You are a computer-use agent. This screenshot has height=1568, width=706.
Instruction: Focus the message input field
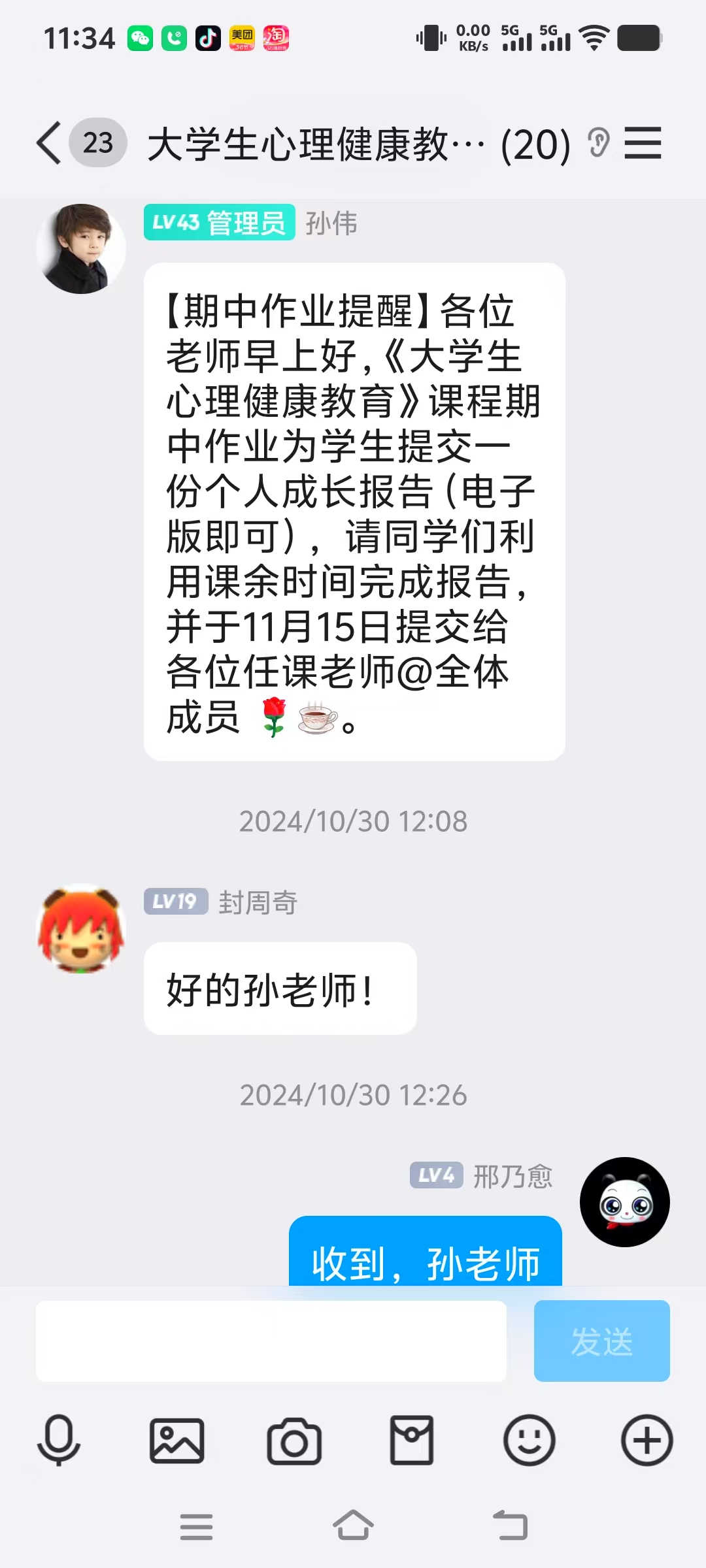point(271,1341)
